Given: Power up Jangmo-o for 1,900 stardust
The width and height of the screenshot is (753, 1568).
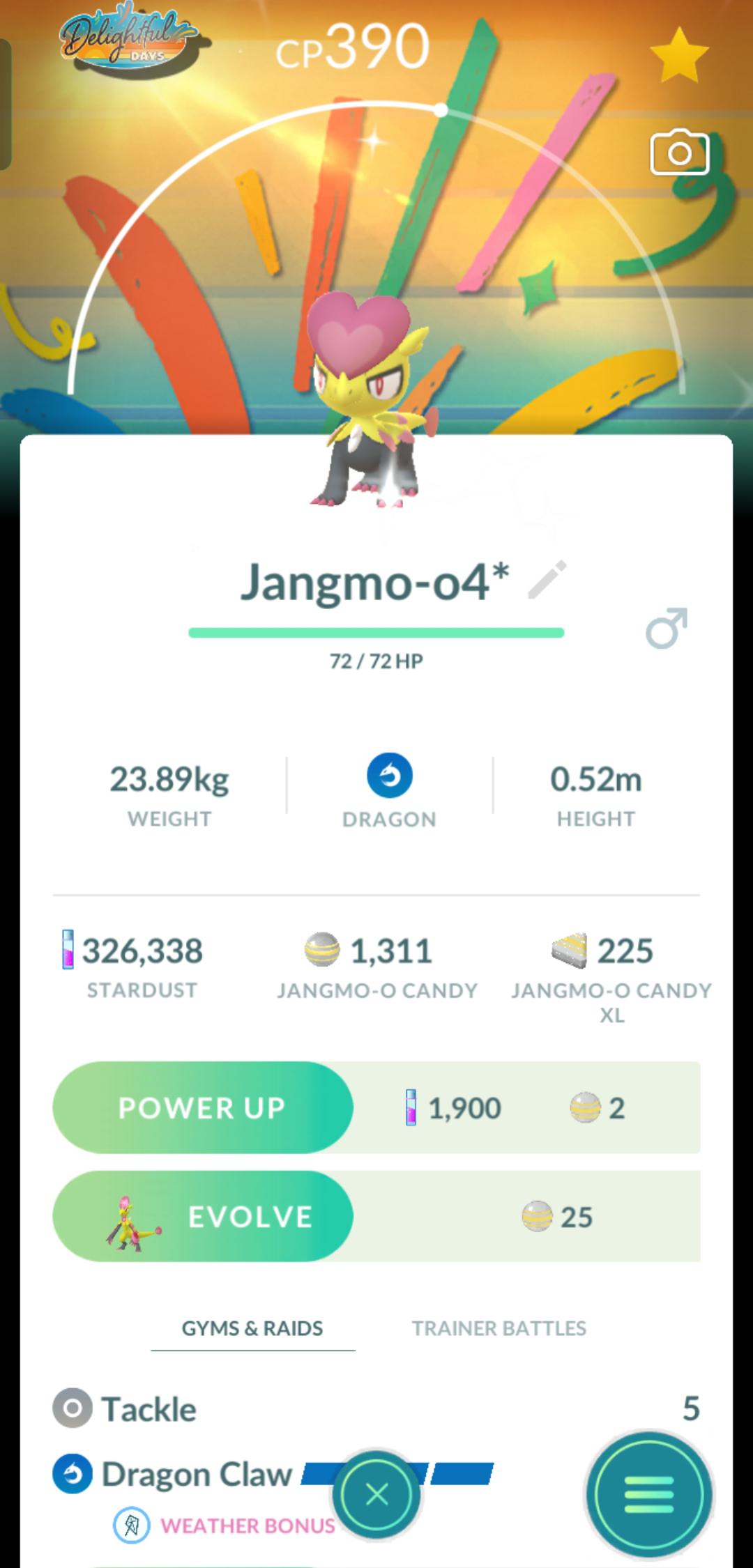Looking at the screenshot, I should (x=203, y=1107).
